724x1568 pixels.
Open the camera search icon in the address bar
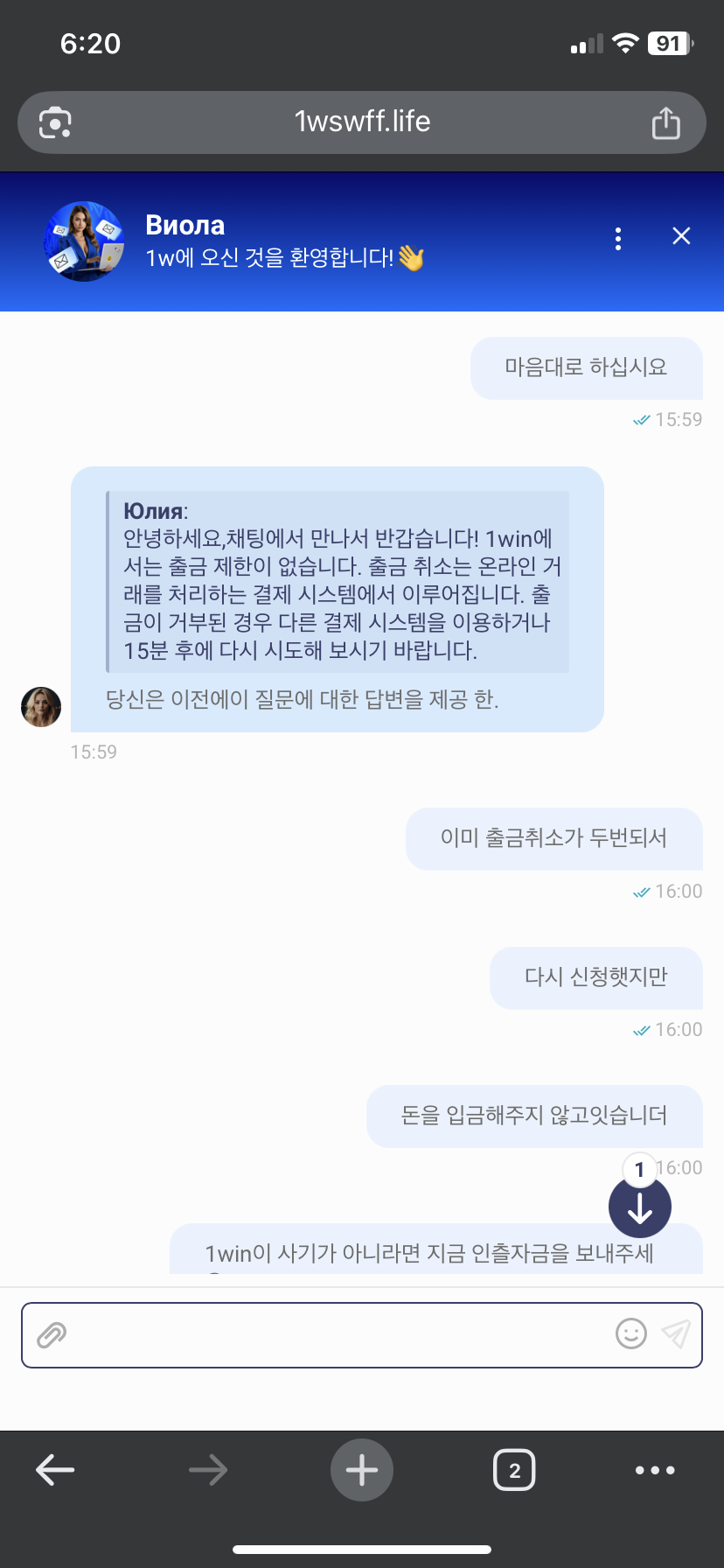55,123
